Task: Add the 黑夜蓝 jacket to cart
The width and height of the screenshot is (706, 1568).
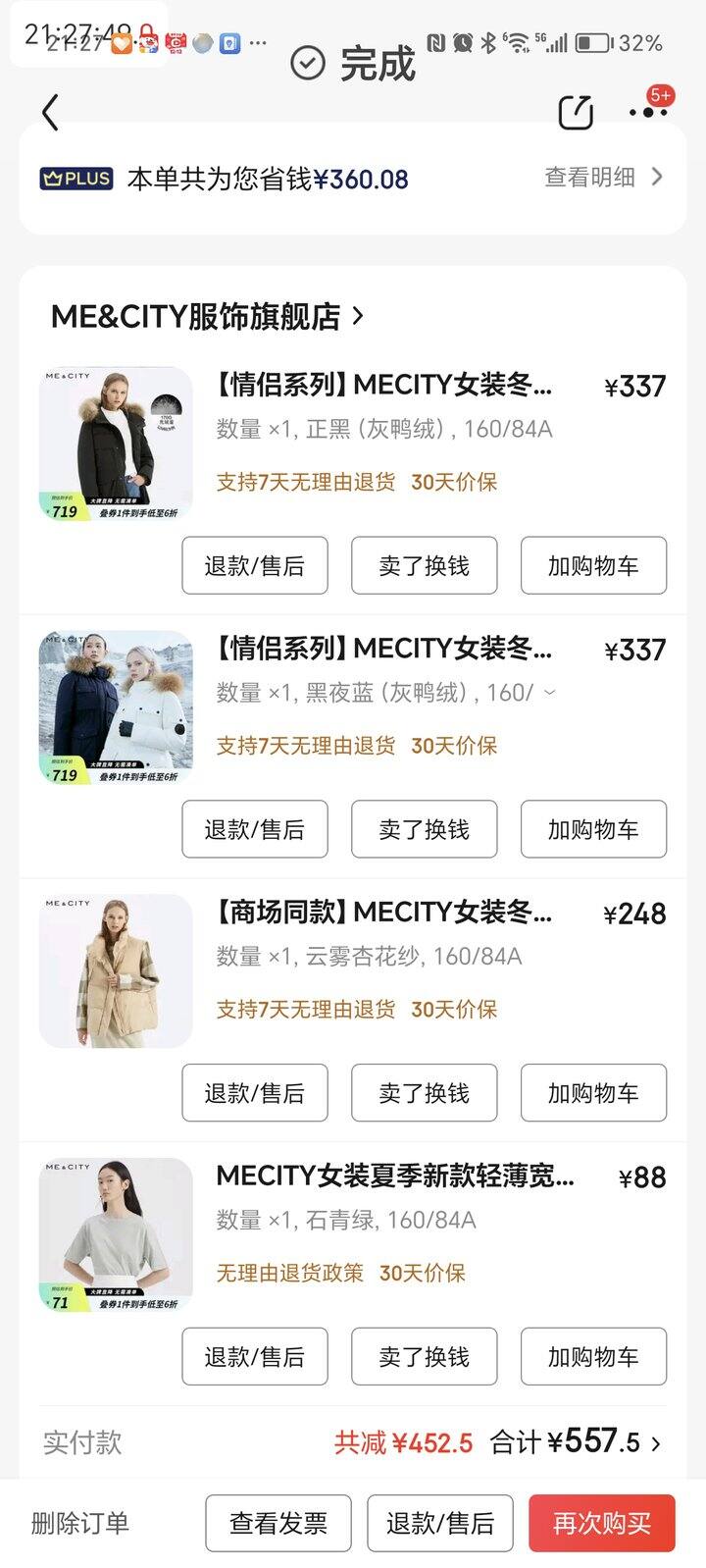Action: pyautogui.click(x=593, y=829)
